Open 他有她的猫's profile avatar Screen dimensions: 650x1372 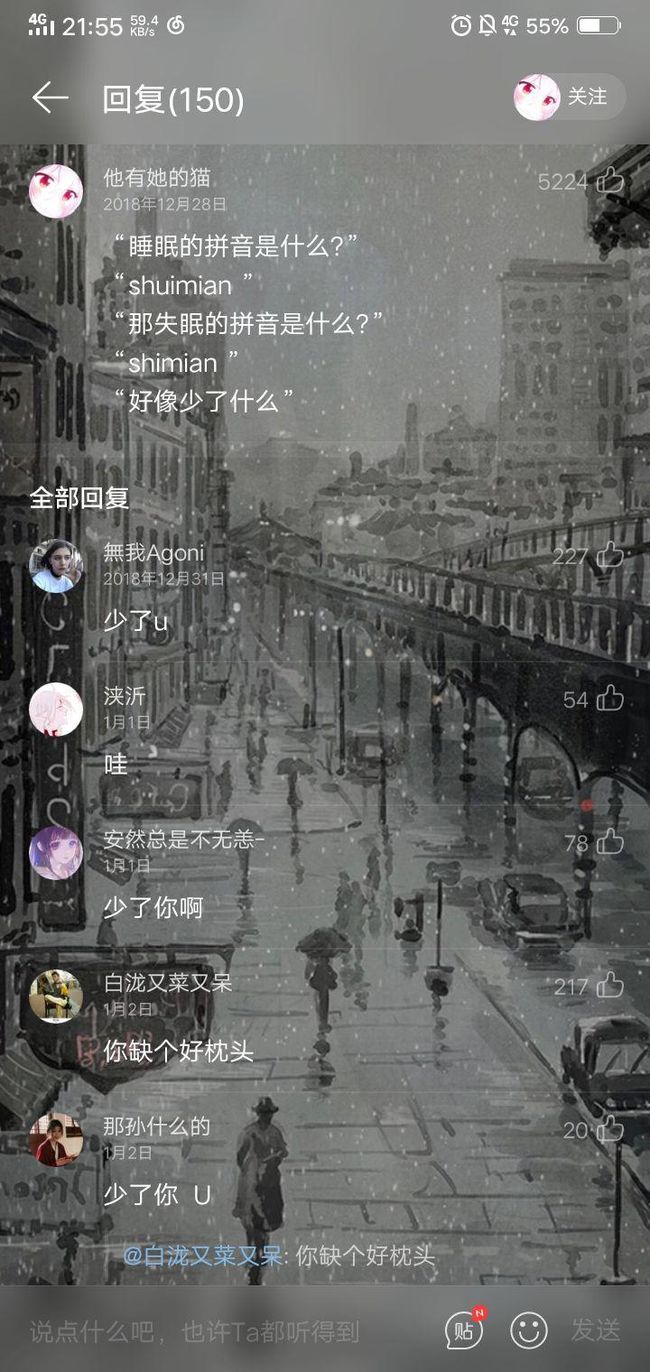pyautogui.click(x=56, y=190)
